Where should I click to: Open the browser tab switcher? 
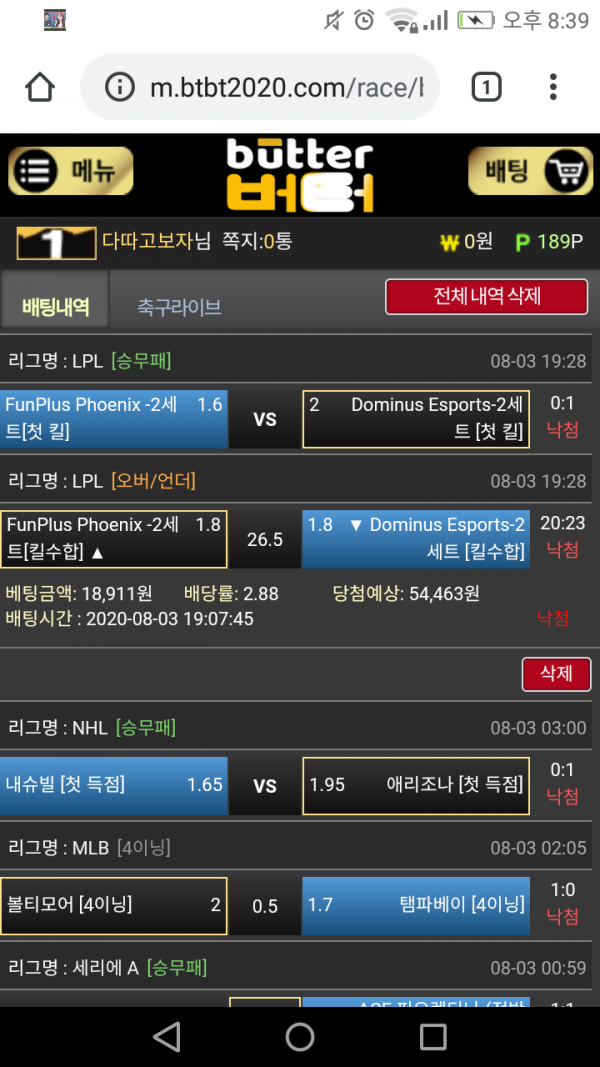486,88
